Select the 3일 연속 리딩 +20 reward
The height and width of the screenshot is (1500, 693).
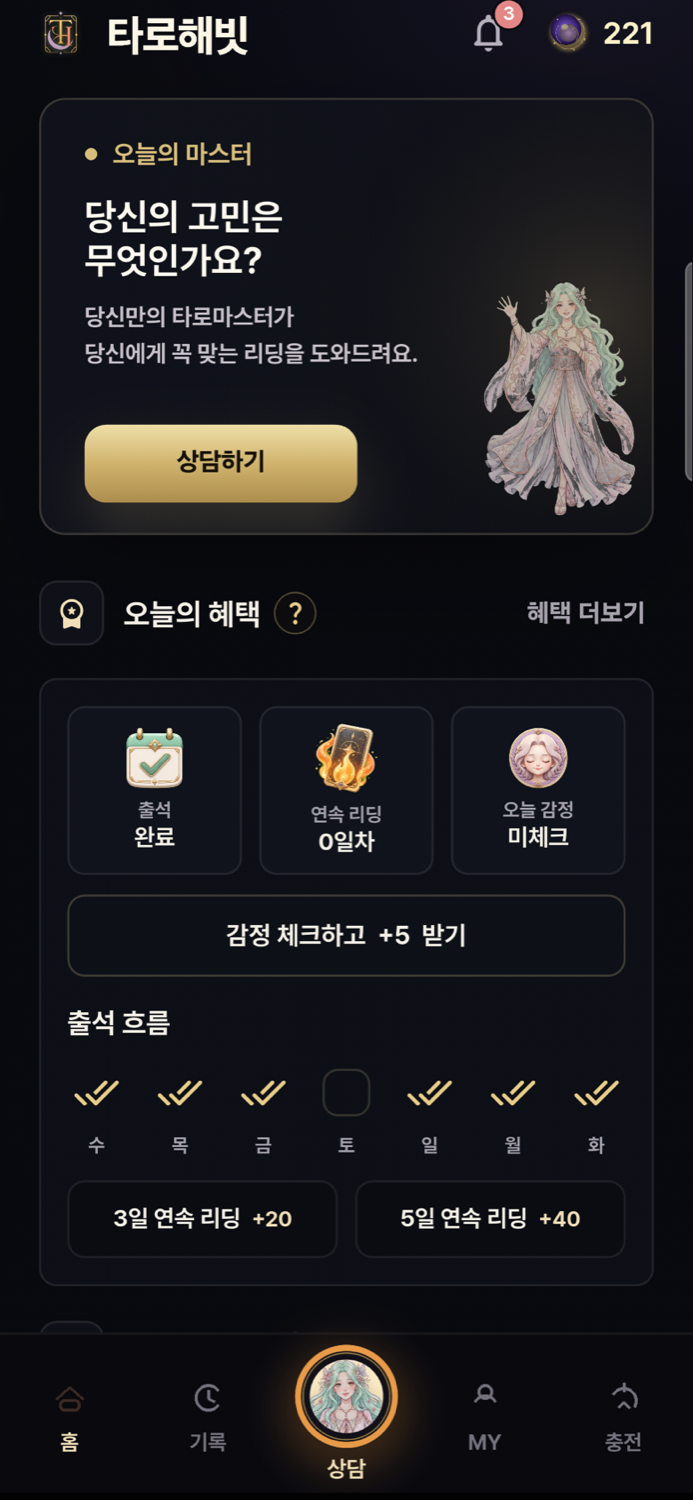tap(202, 1219)
